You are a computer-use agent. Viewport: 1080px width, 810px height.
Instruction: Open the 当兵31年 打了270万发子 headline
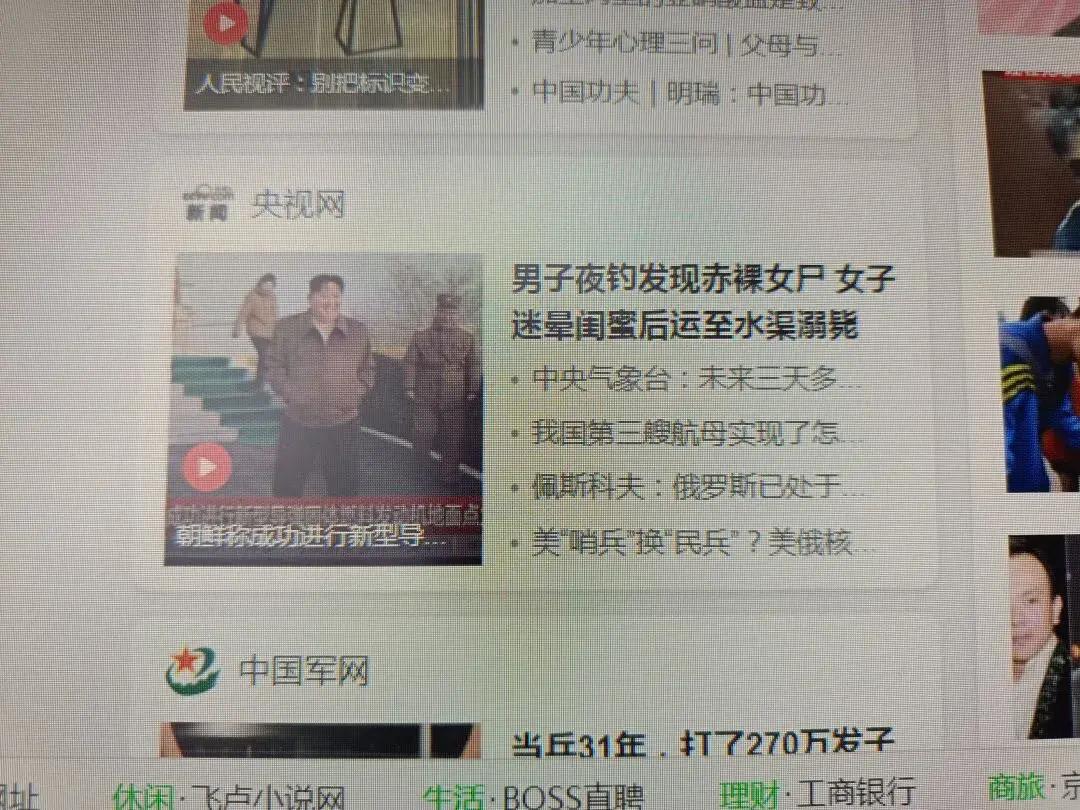click(x=702, y=744)
